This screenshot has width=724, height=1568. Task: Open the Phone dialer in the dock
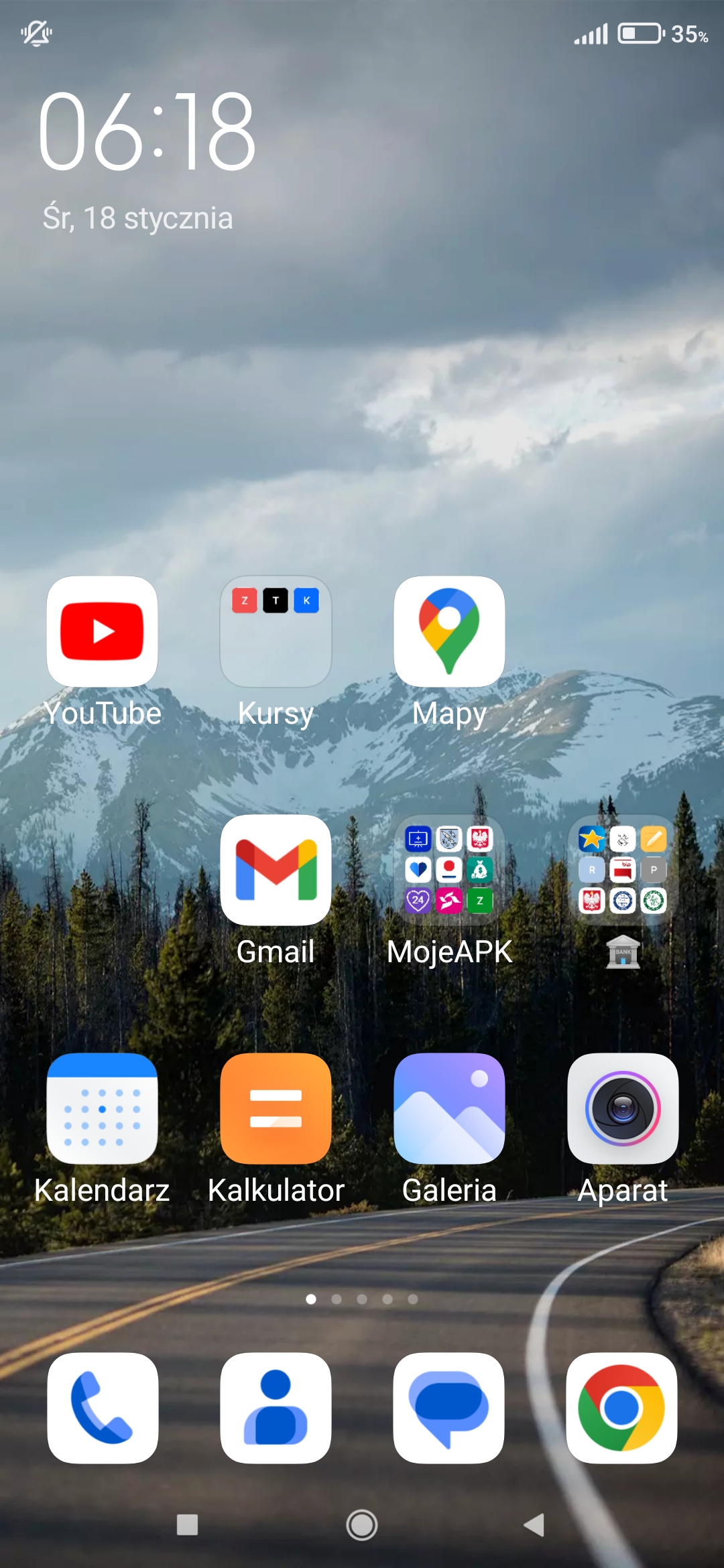(103, 1408)
